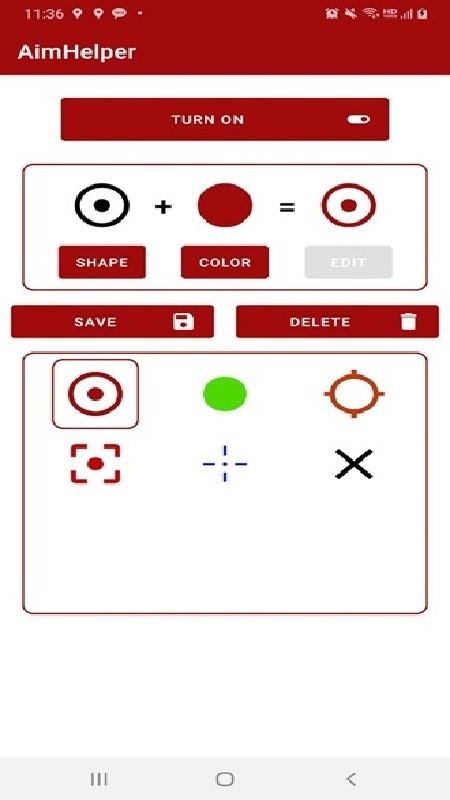The image size is (450, 800).
Task: Select the red circle-with-dot crosshair preset
Action: [95, 394]
